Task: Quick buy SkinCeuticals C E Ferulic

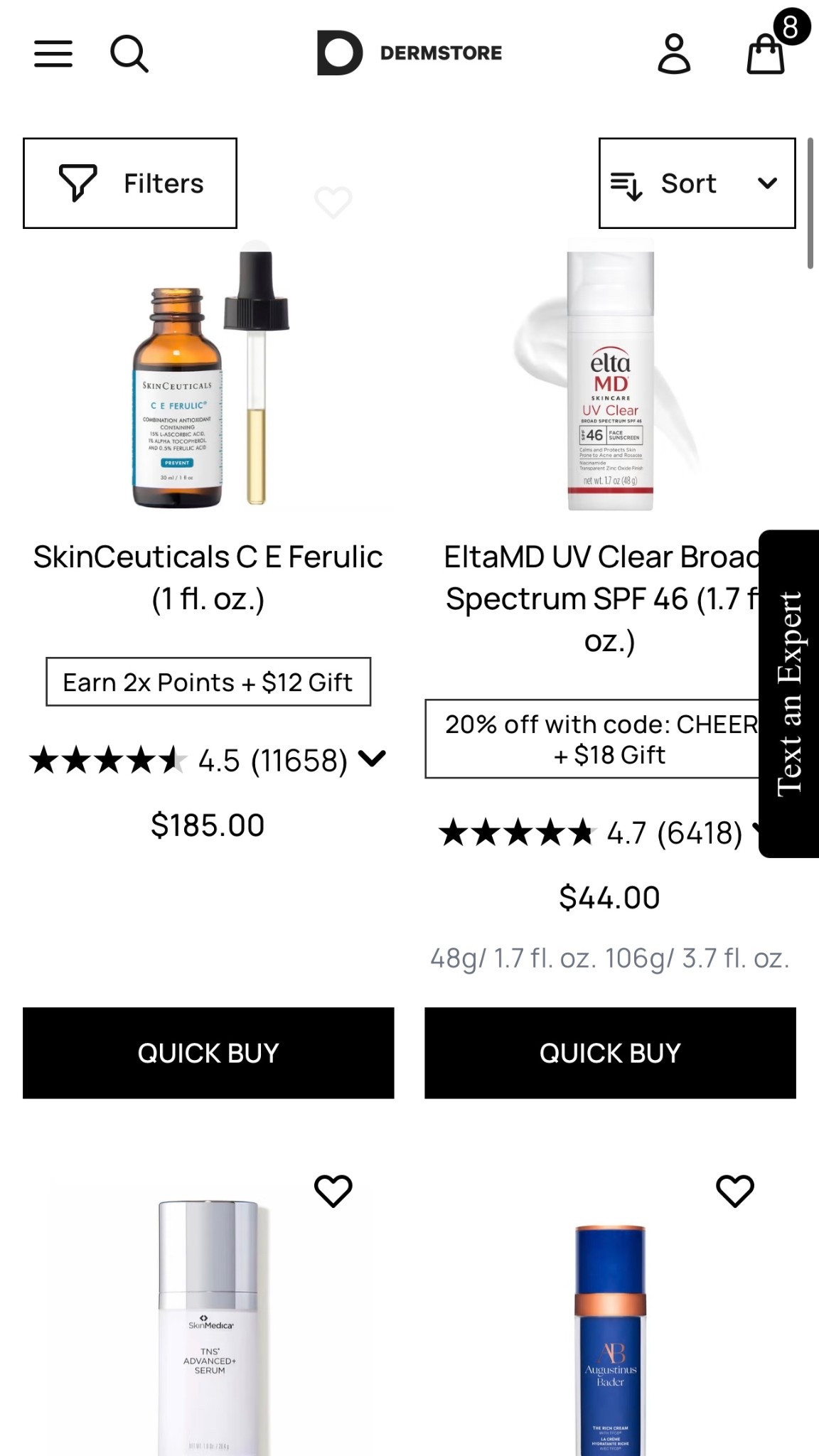Action: (x=208, y=1053)
